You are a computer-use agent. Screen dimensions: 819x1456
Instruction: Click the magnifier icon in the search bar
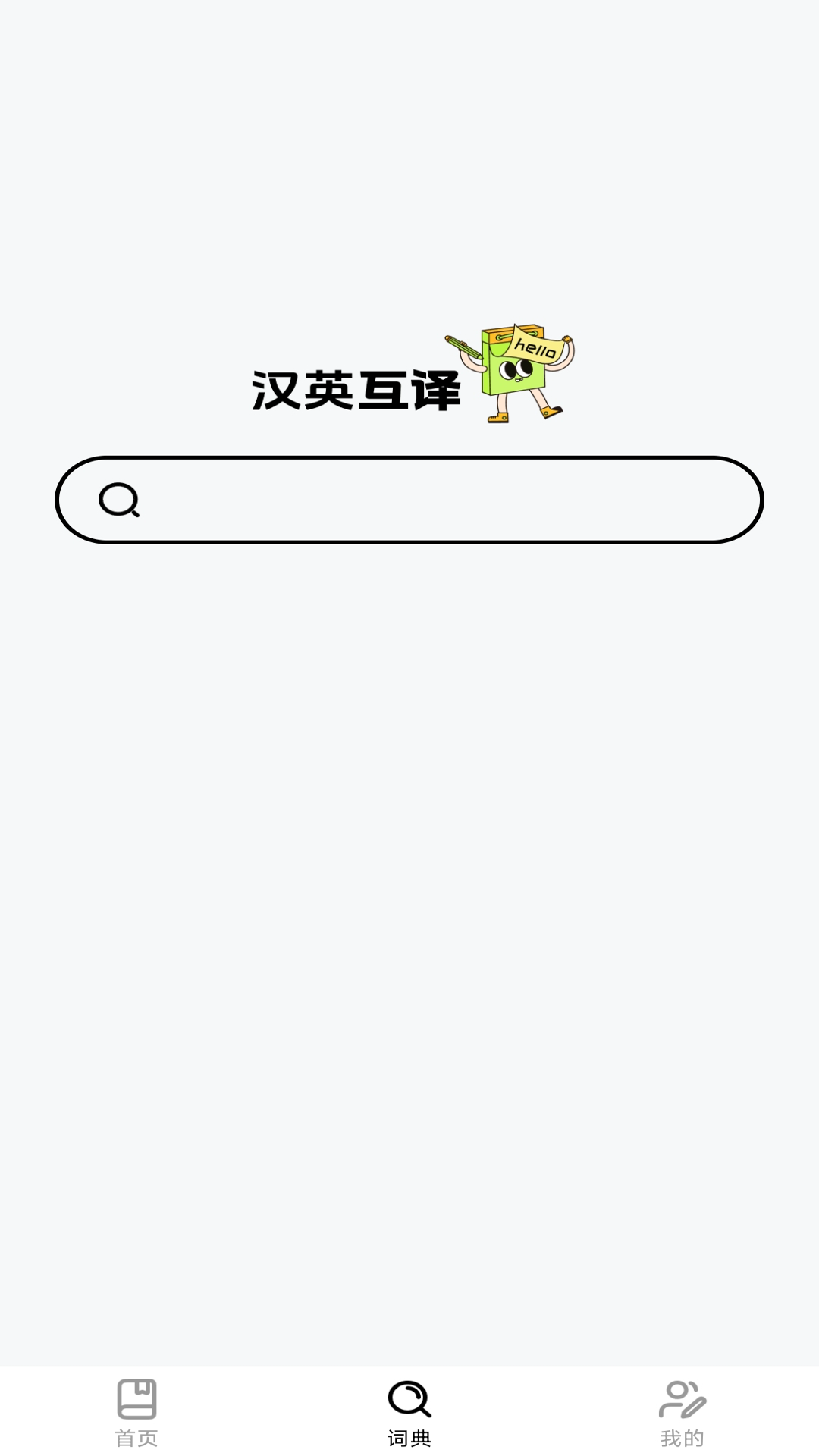point(121,500)
